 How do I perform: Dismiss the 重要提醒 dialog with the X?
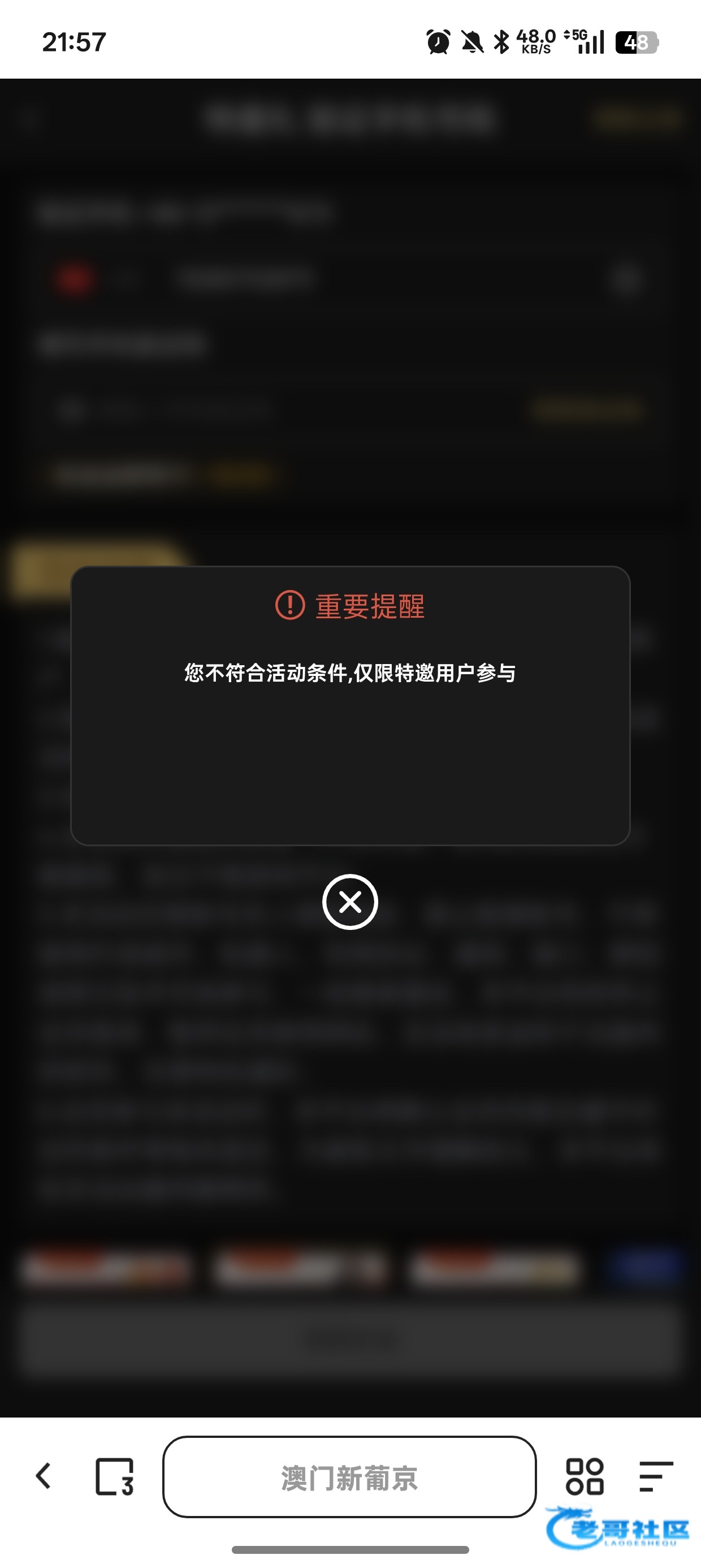[350, 902]
